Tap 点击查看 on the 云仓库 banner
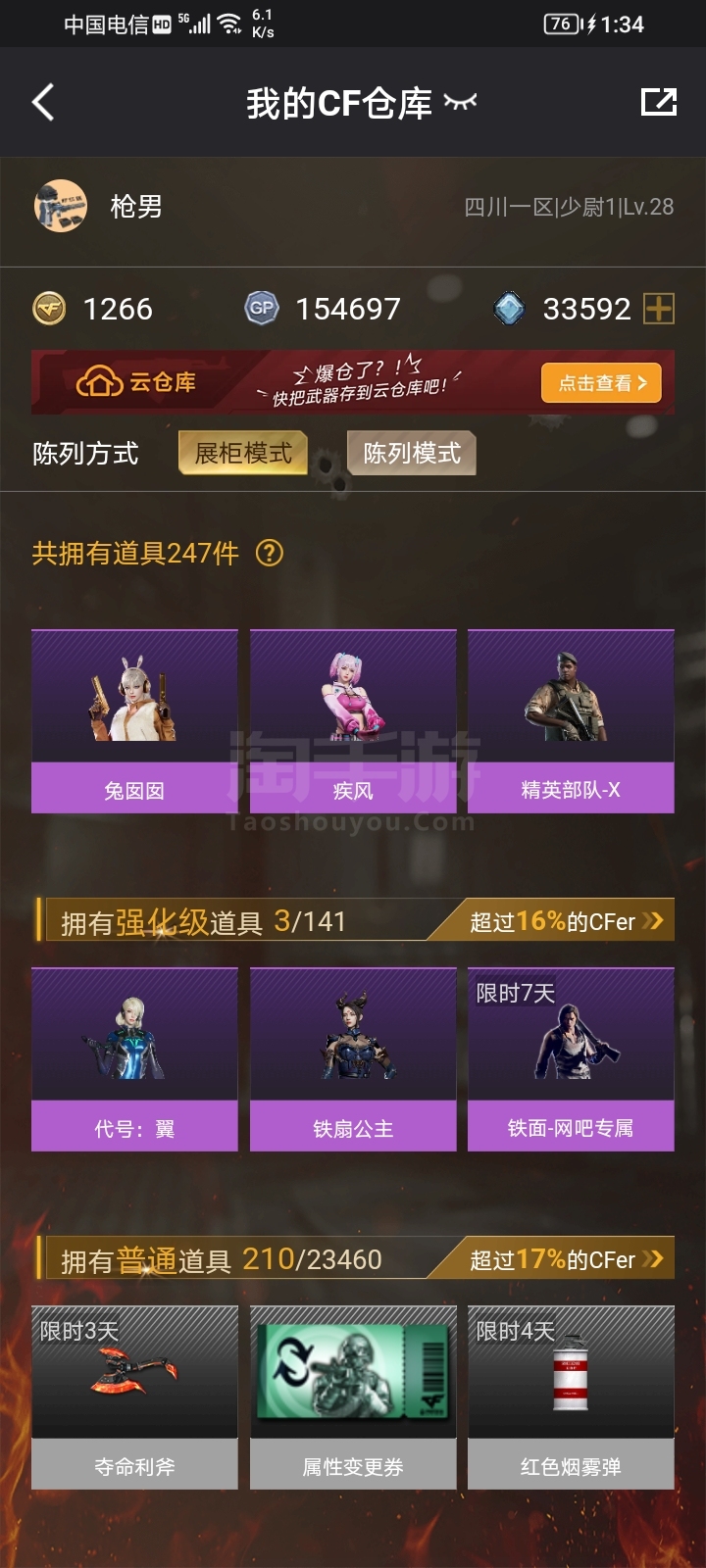The height and width of the screenshot is (1568, 706). click(601, 383)
